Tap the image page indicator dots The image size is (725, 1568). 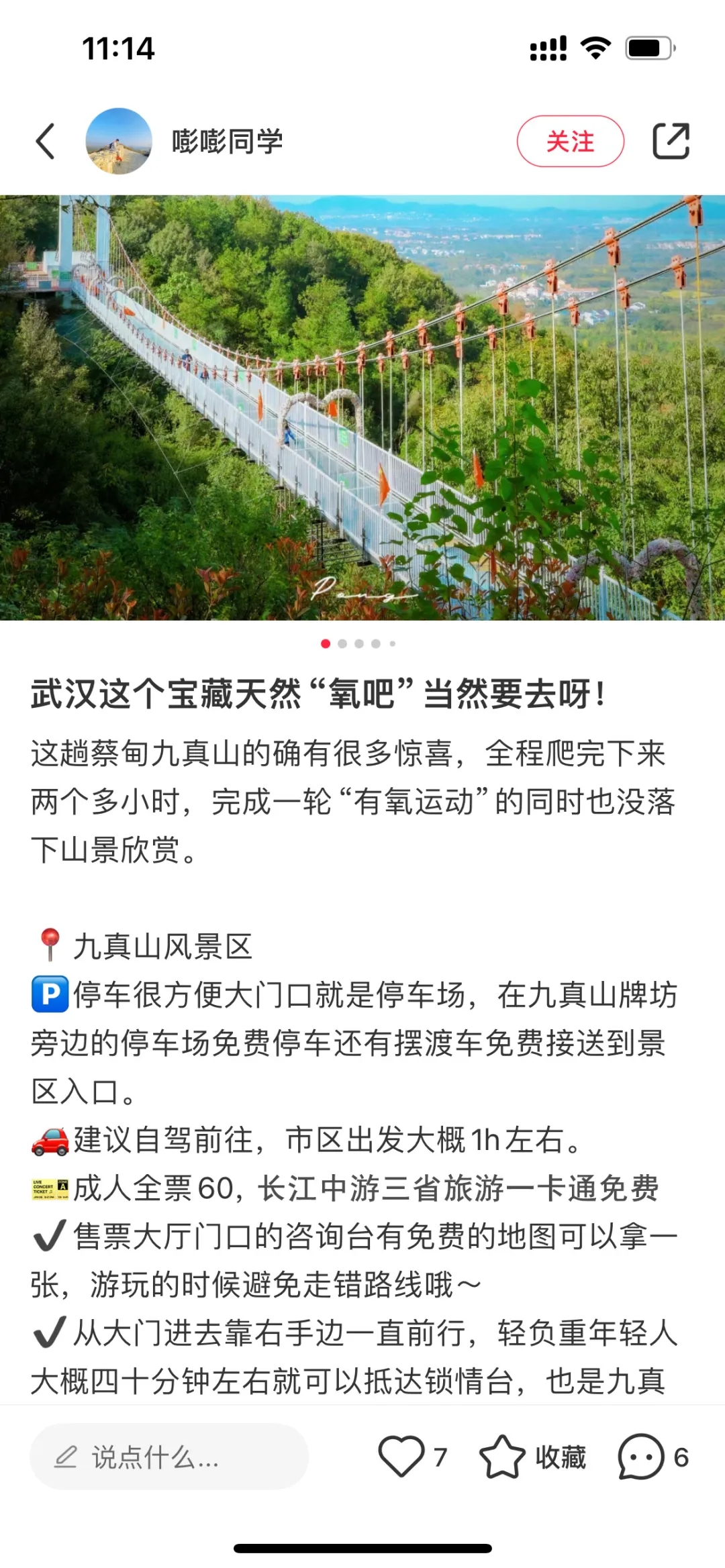pyautogui.click(x=358, y=643)
